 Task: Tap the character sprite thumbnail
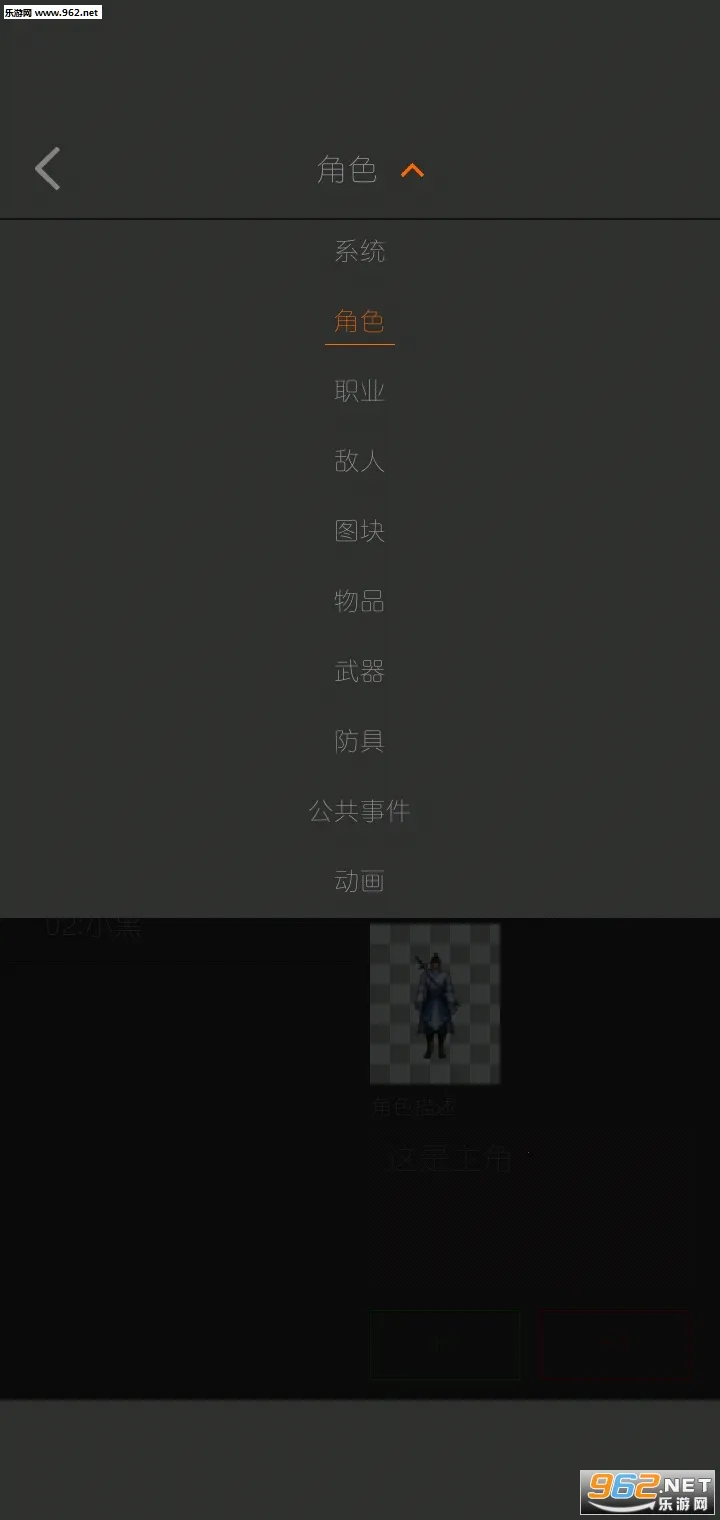click(x=435, y=1003)
